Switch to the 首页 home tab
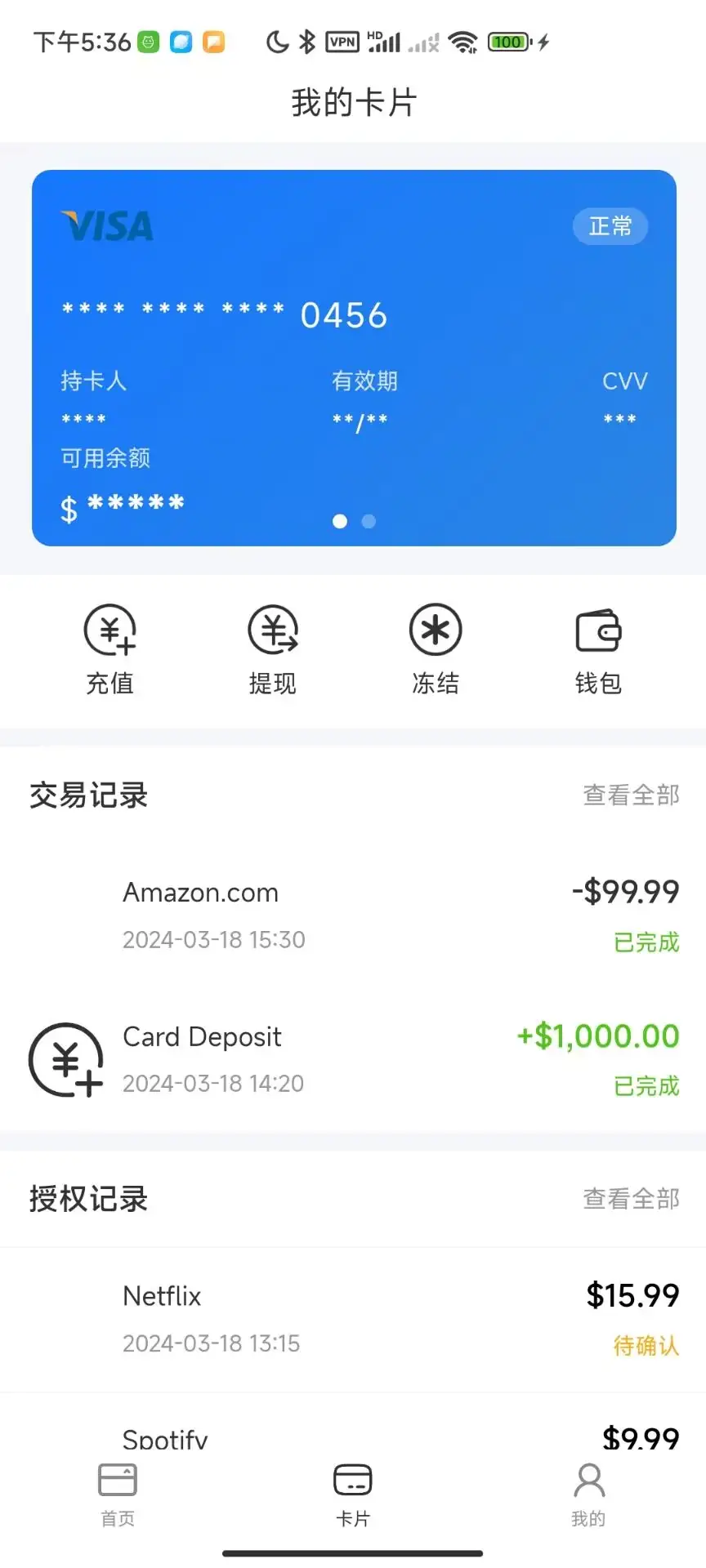Viewport: 706px width, 1568px height. pos(118,1494)
